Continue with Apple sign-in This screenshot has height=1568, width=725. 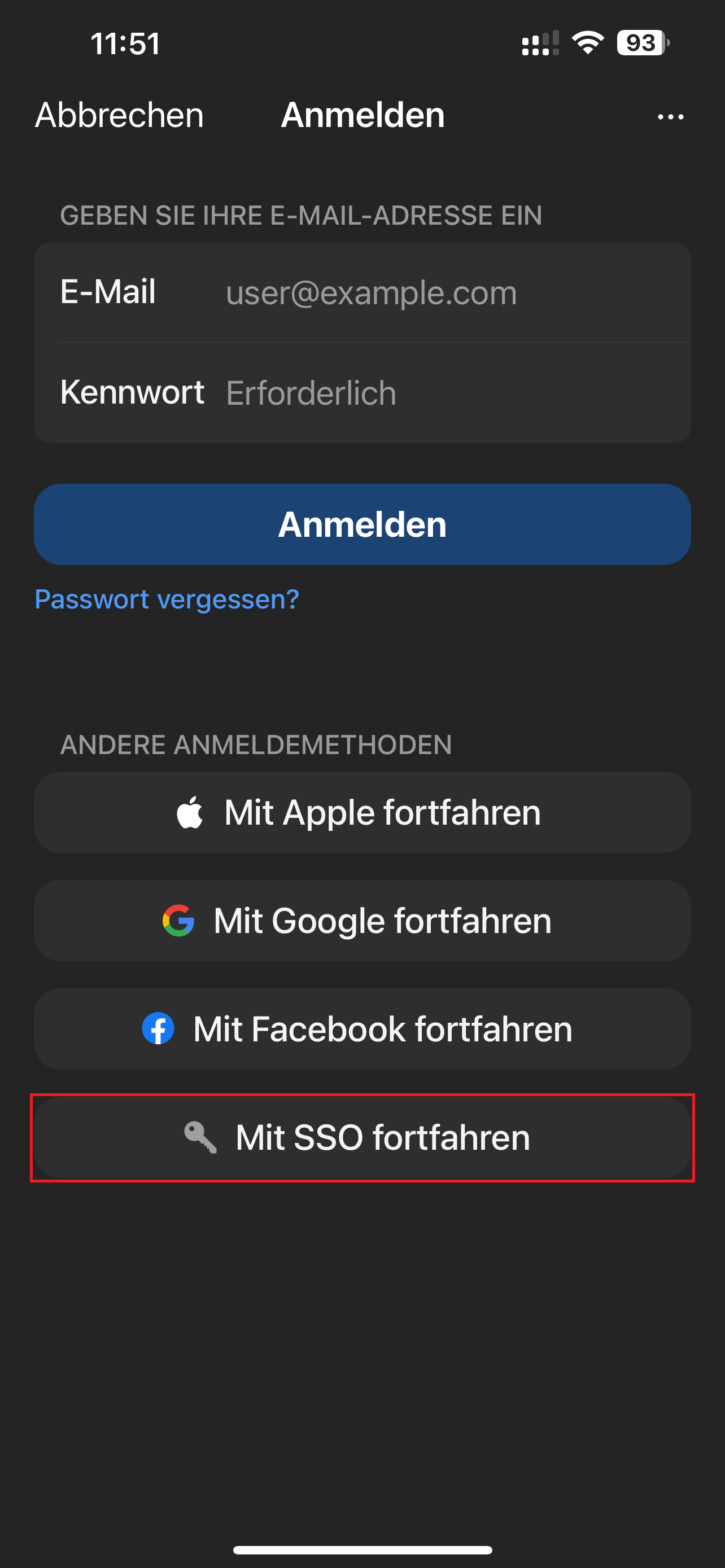click(362, 812)
